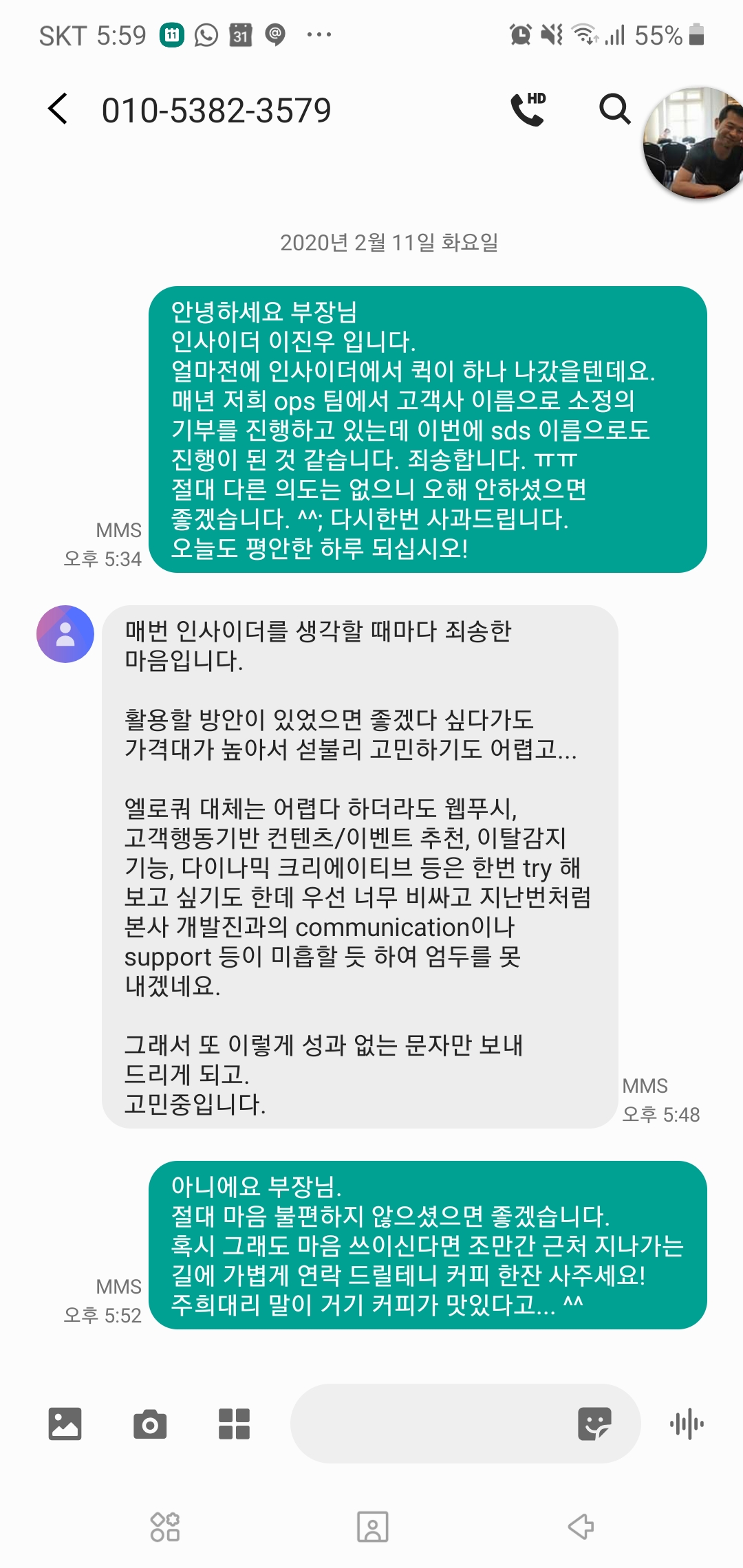Go back to the message list
743x1568 pixels.
[58, 109]
